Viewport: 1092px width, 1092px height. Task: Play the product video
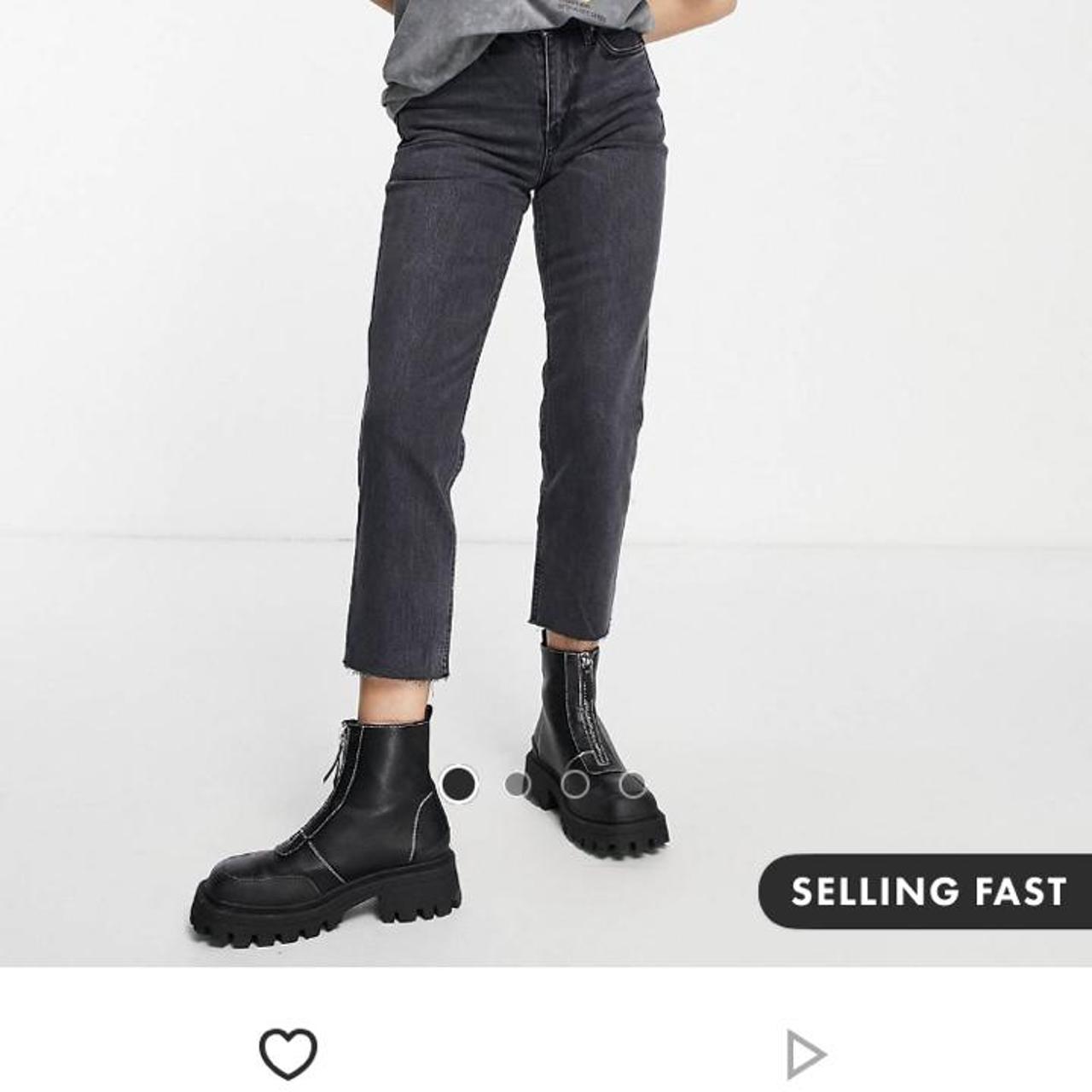pos(804,1054)
